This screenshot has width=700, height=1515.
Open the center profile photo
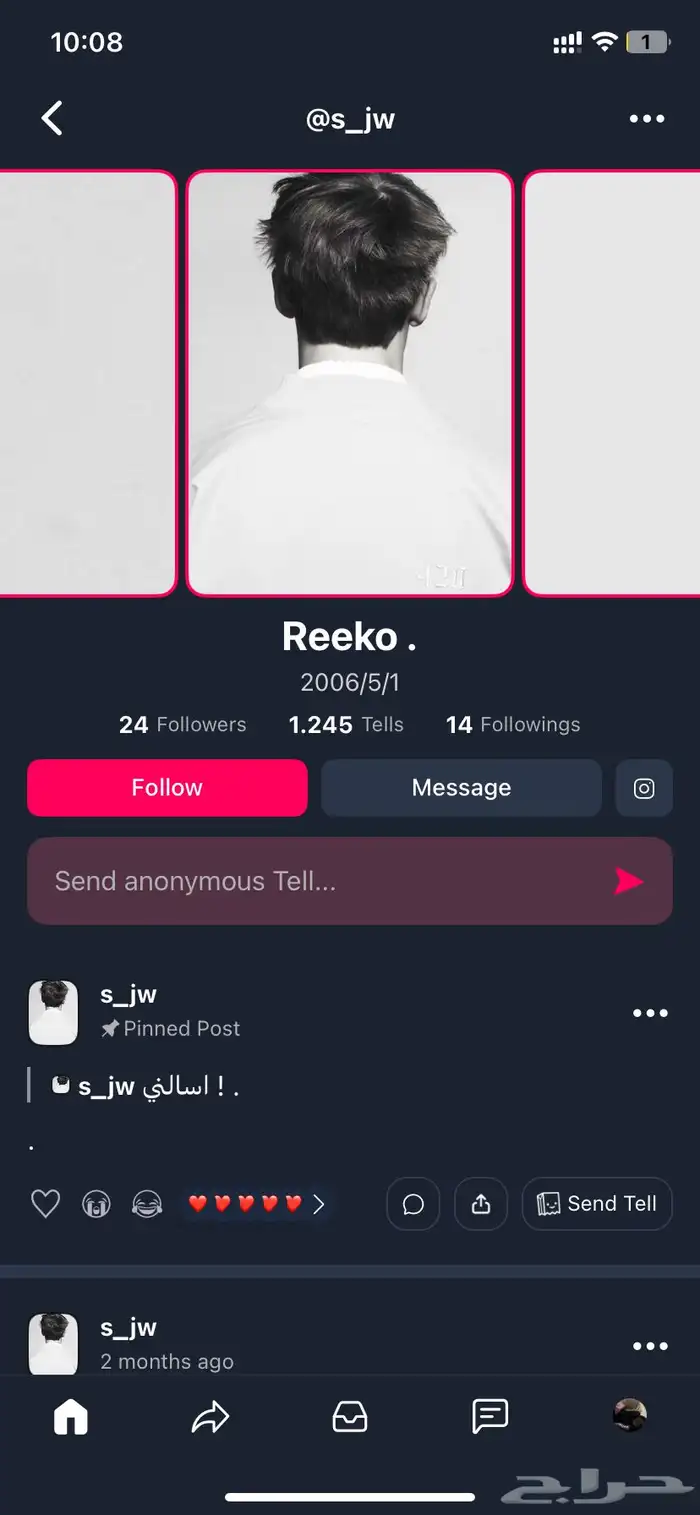pyautogui.click(x=350, y=383)
